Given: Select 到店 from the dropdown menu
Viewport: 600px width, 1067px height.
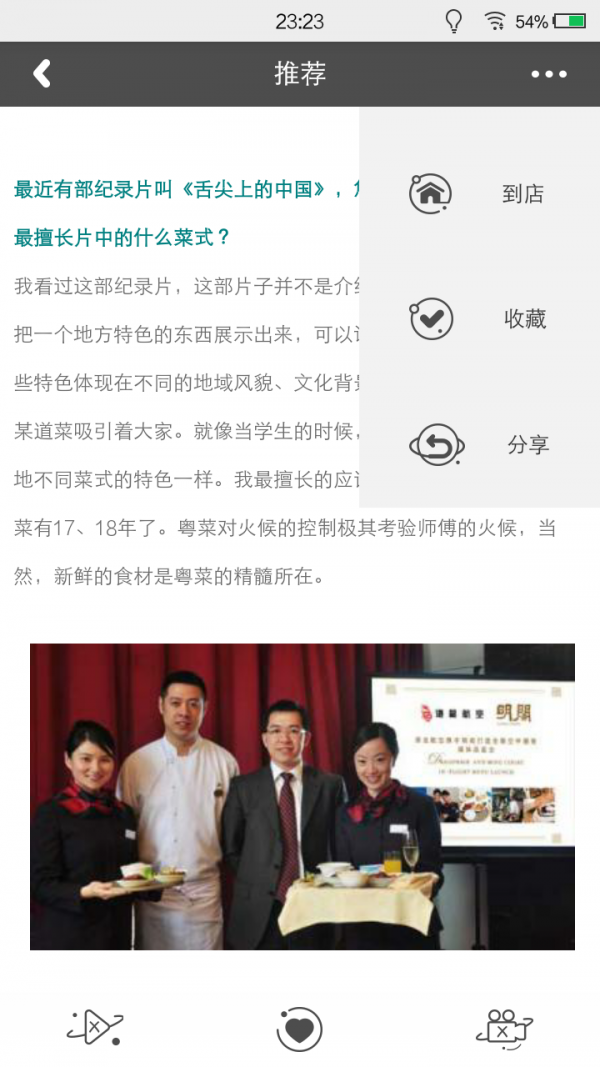Looking at the screenshot, I should pyautogui.click(x=479, y=194).
